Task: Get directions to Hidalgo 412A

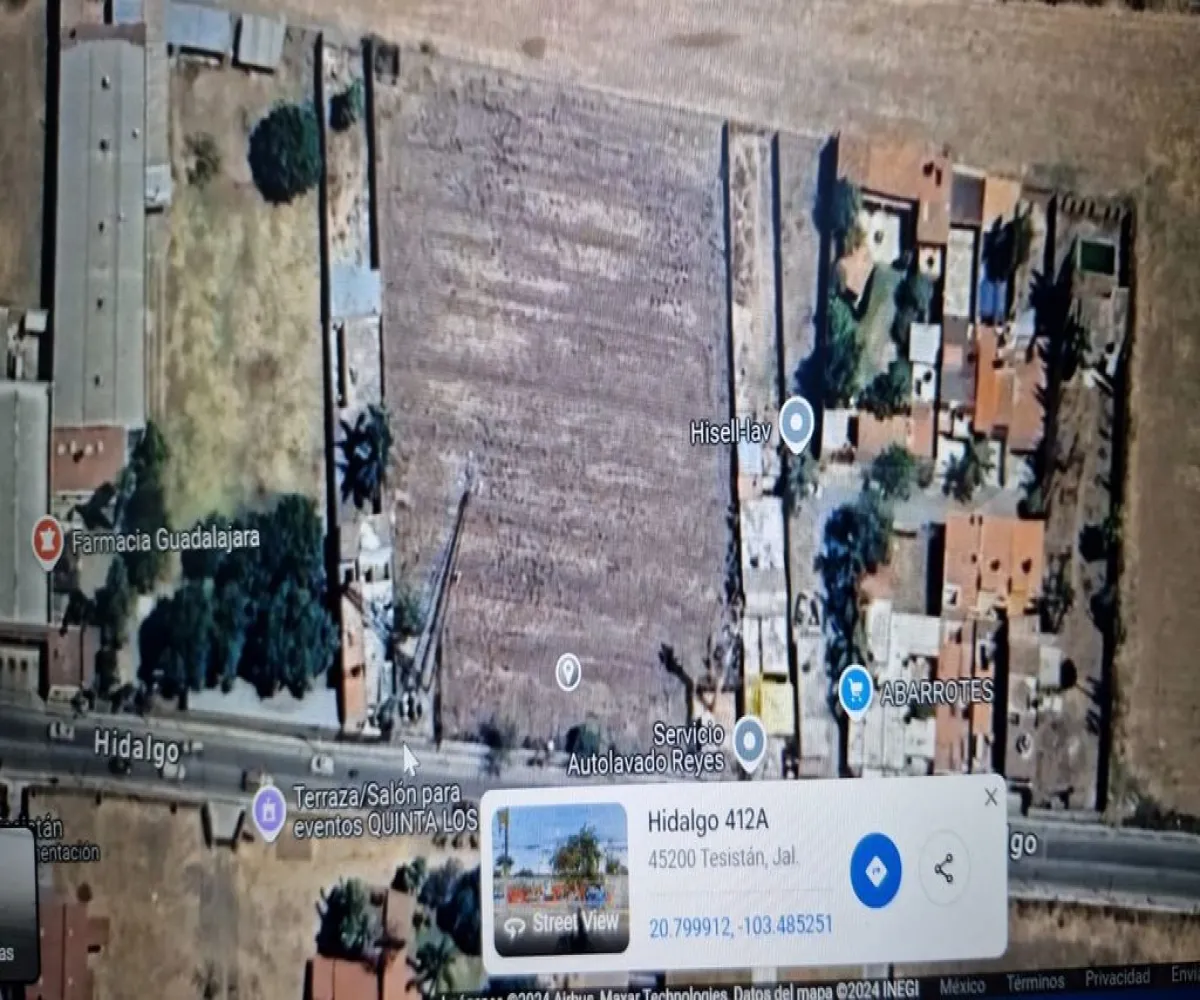Action: coord(875,870)
